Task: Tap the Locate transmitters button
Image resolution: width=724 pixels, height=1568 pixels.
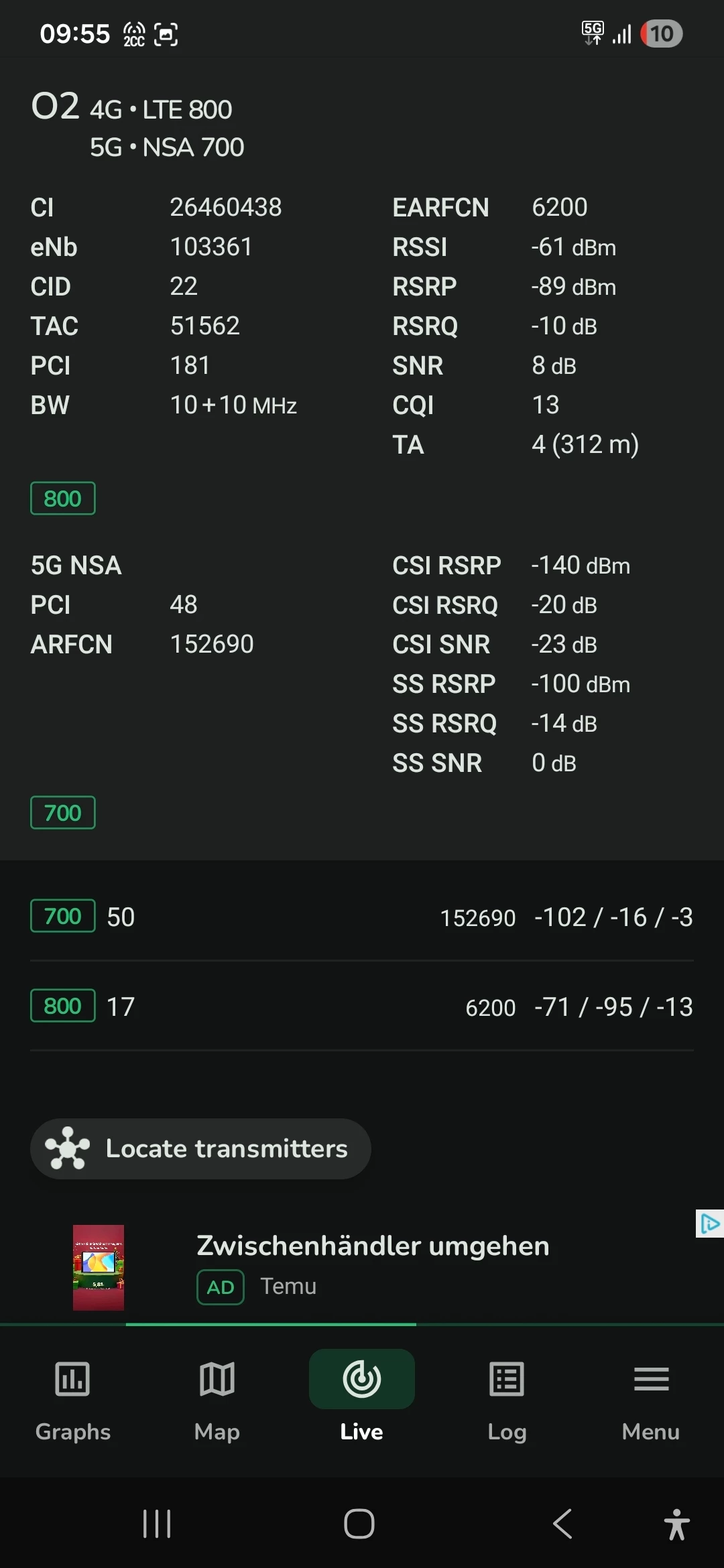Action: click(200, 1149)
